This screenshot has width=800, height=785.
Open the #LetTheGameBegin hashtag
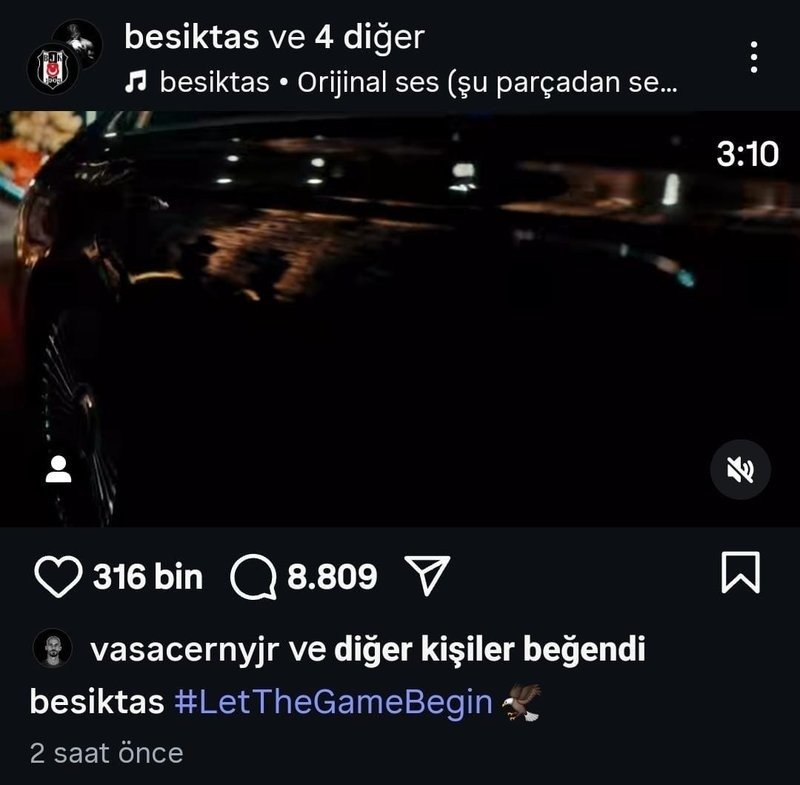point(333,702)
